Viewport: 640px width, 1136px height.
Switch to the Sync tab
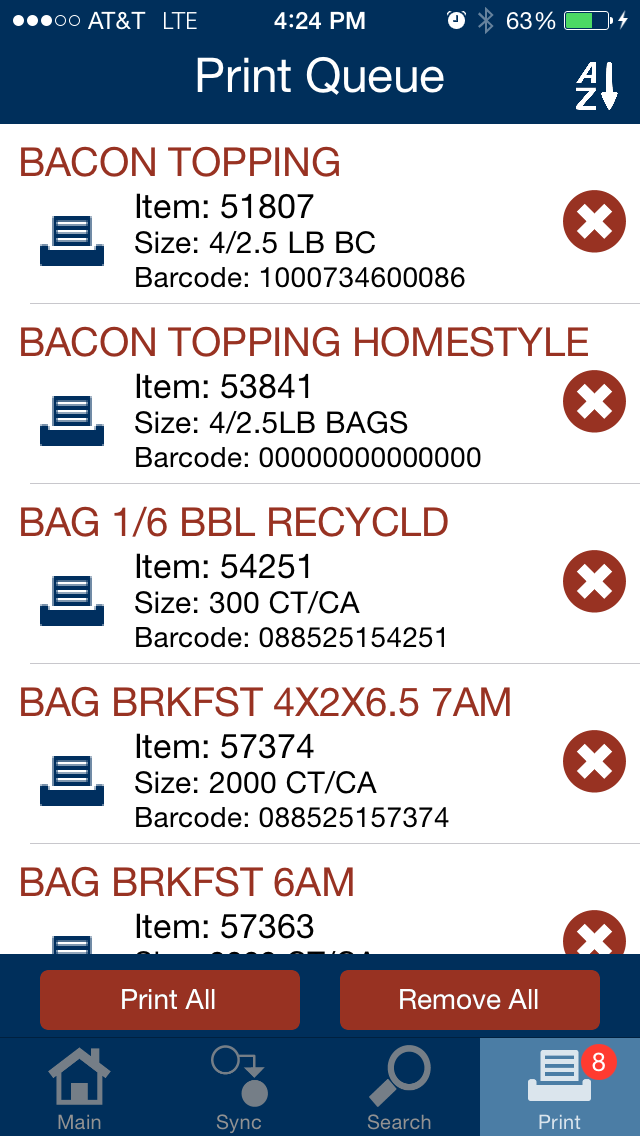pos(239,1088)
